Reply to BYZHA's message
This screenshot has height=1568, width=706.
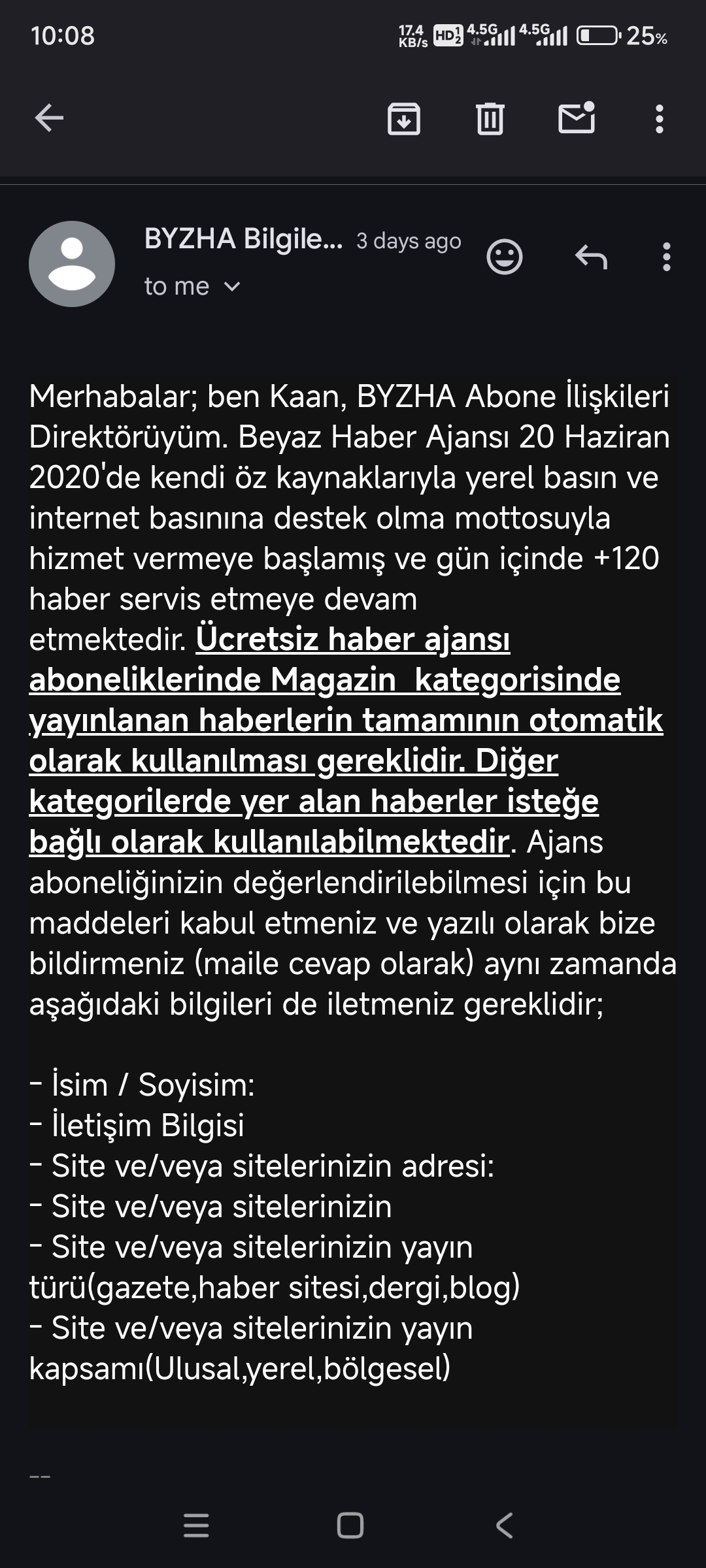(591, 257)
